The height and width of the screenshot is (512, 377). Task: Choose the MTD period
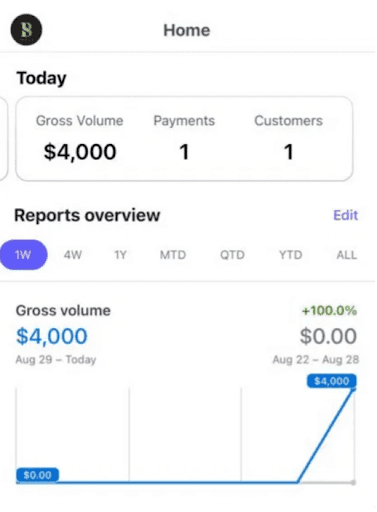(173, 255)
